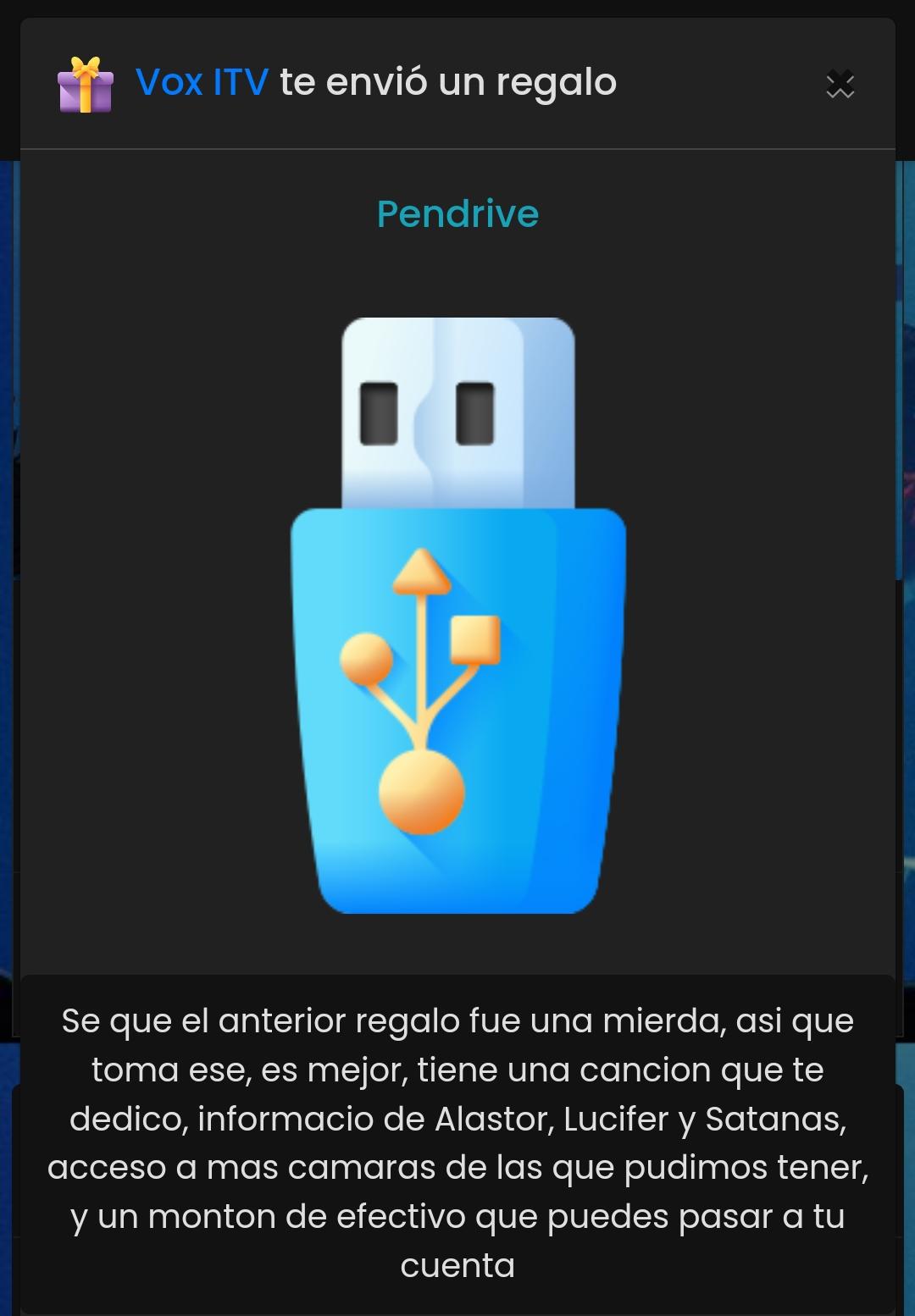Open Vox ITV's profile link

pyautogui.click(x=202, y=82)
